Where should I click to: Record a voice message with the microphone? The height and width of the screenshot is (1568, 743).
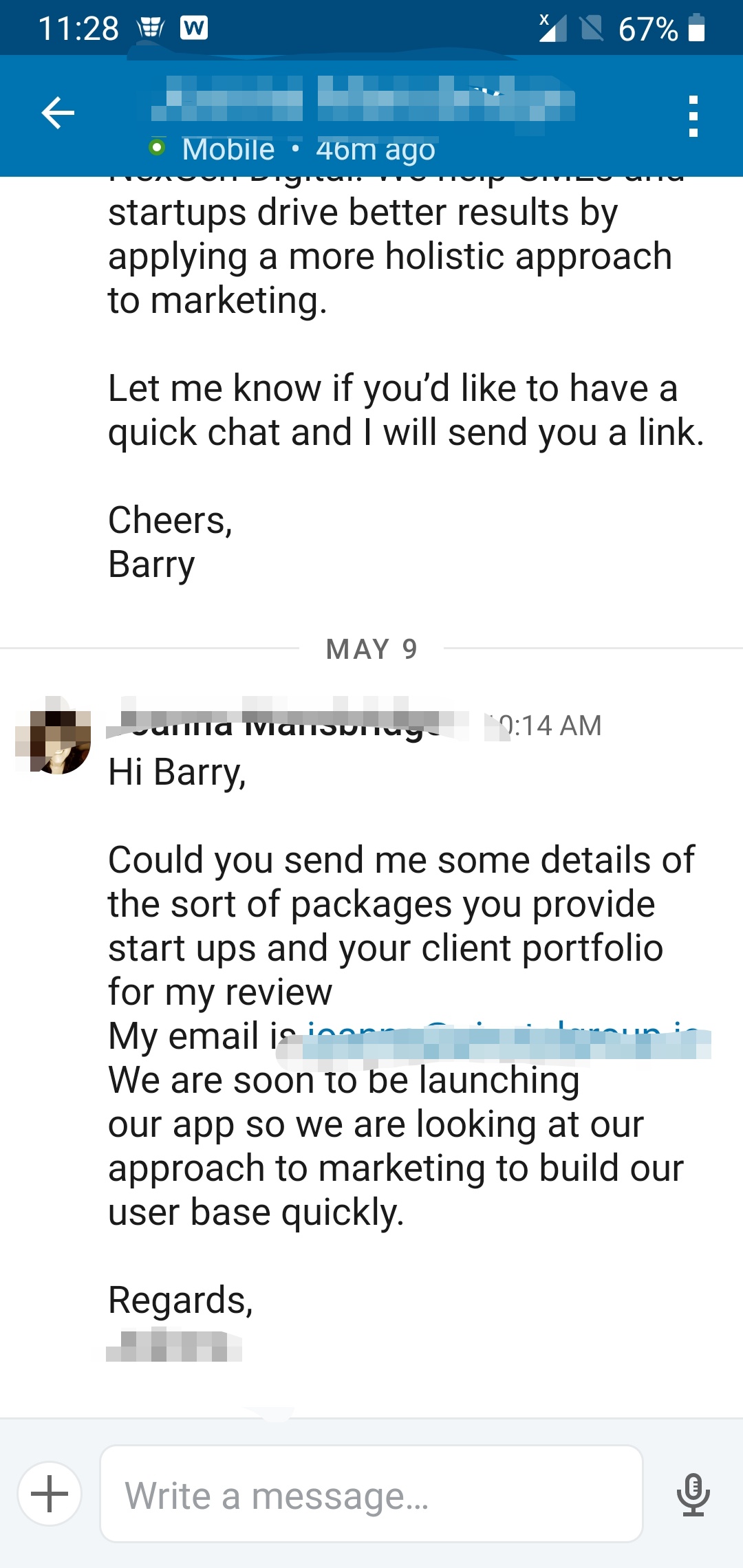coord(693,1494)
